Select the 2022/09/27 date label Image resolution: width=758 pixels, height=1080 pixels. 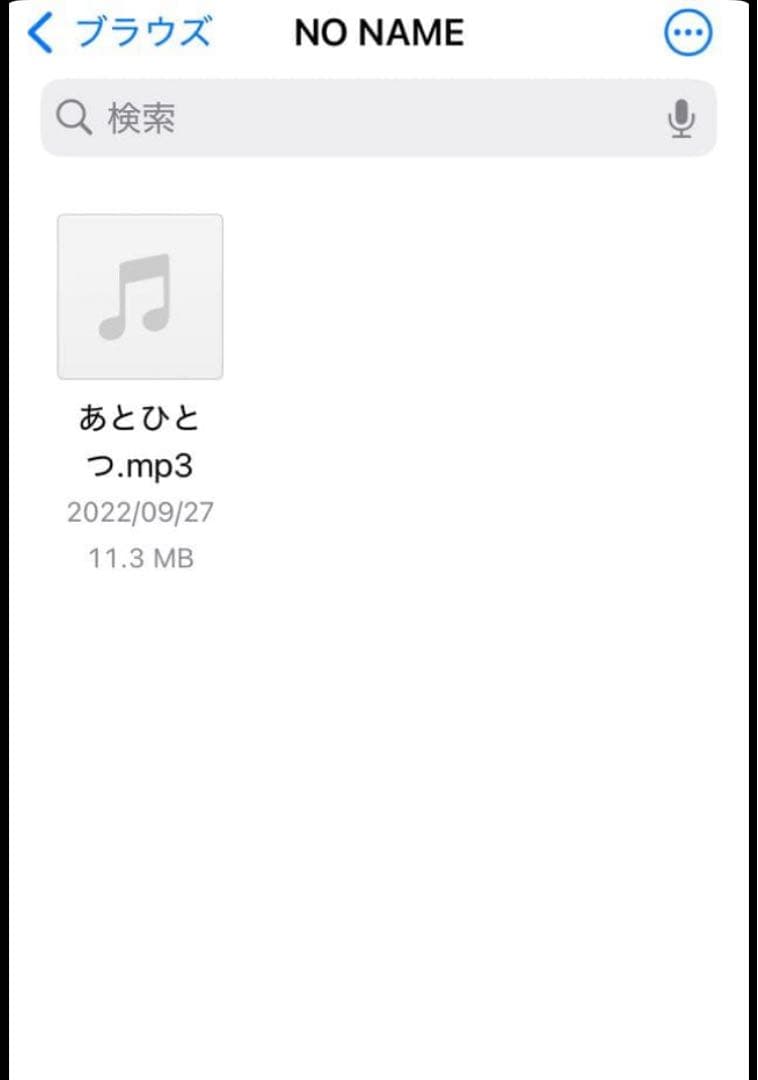(x=140, y=512)
